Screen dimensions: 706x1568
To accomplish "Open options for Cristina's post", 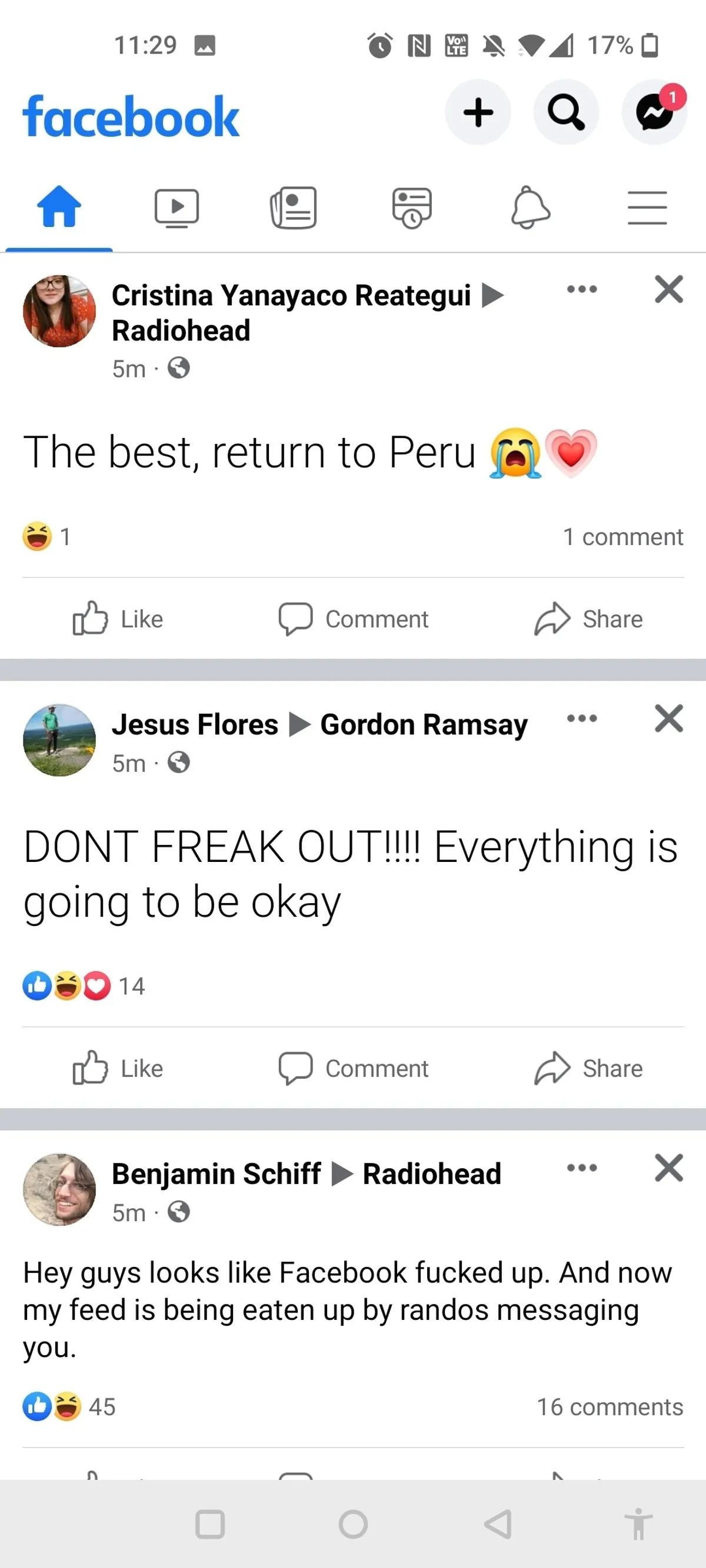I will [582, 289].
